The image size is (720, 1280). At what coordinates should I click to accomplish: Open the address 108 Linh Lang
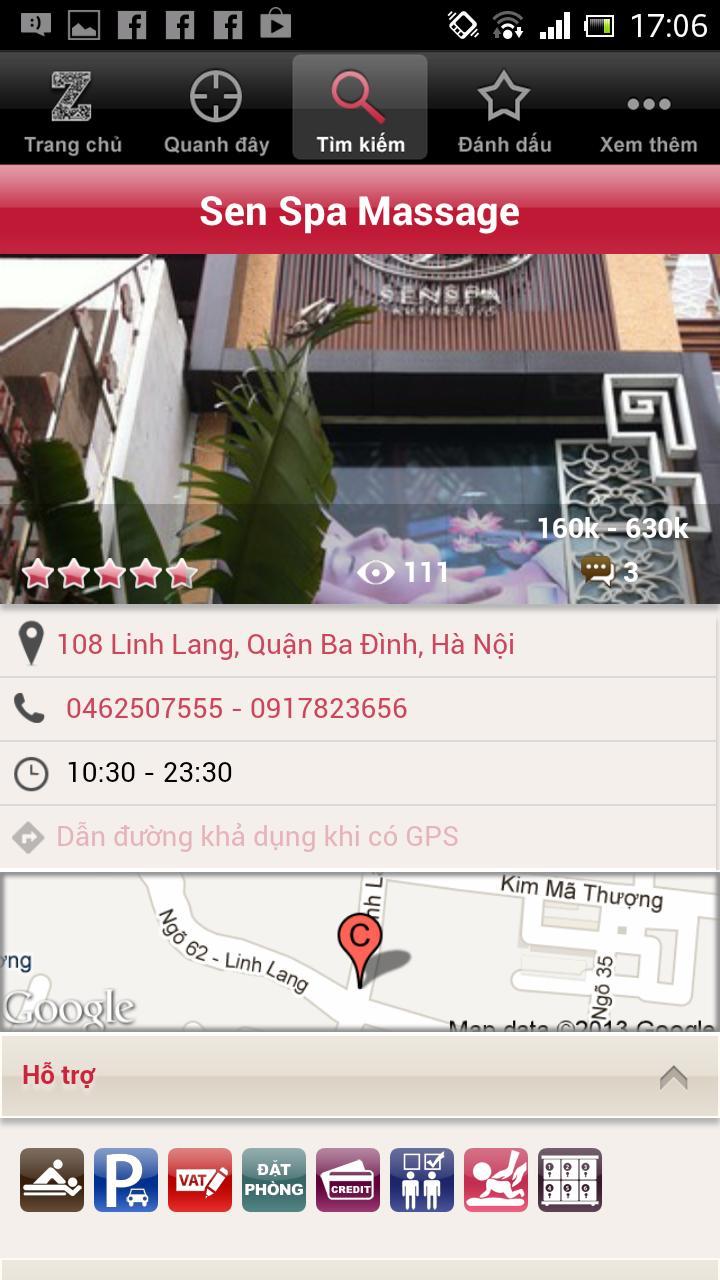coord(285,645)
